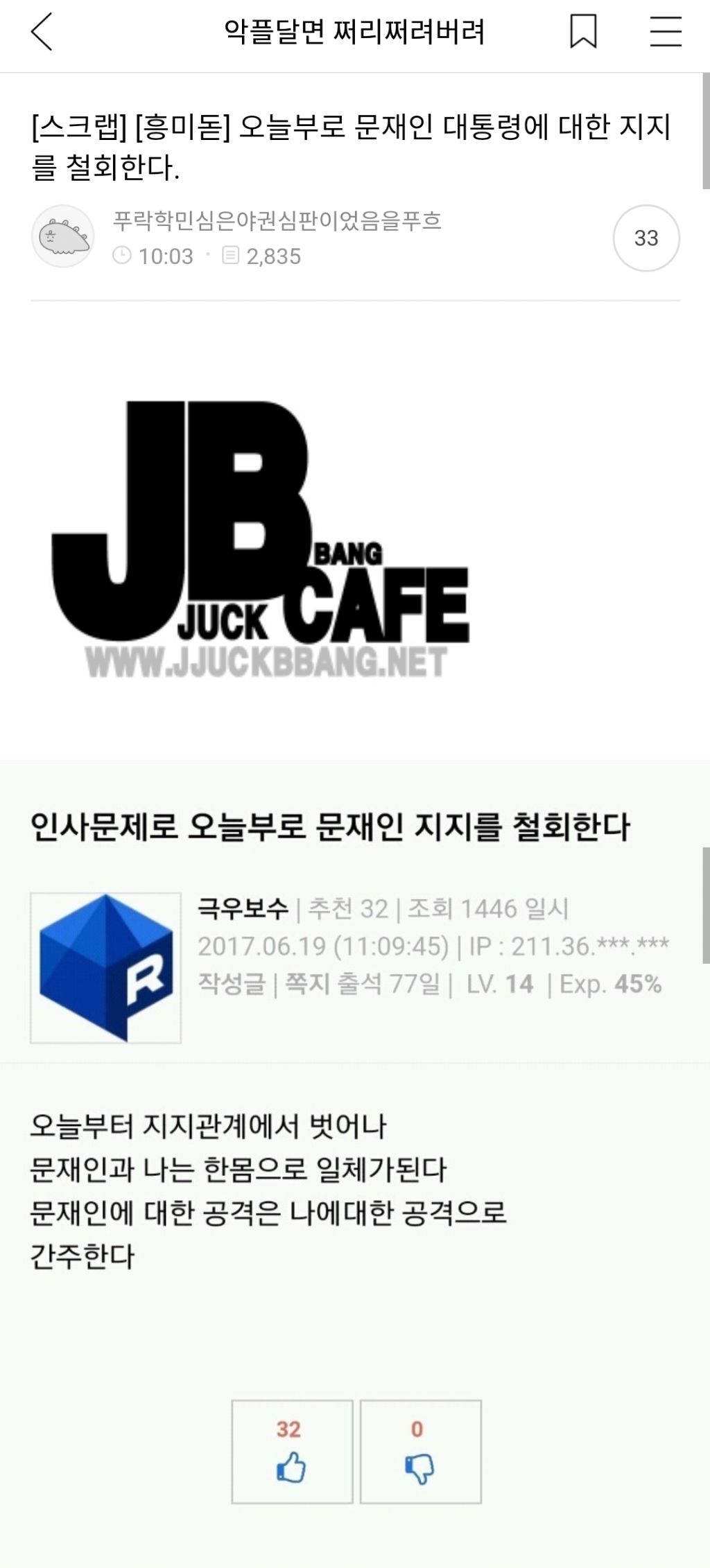Tap the thumbs-down button with 0
The height and width of the screenshot is (1568, 710).
[x=420, y=1451]
